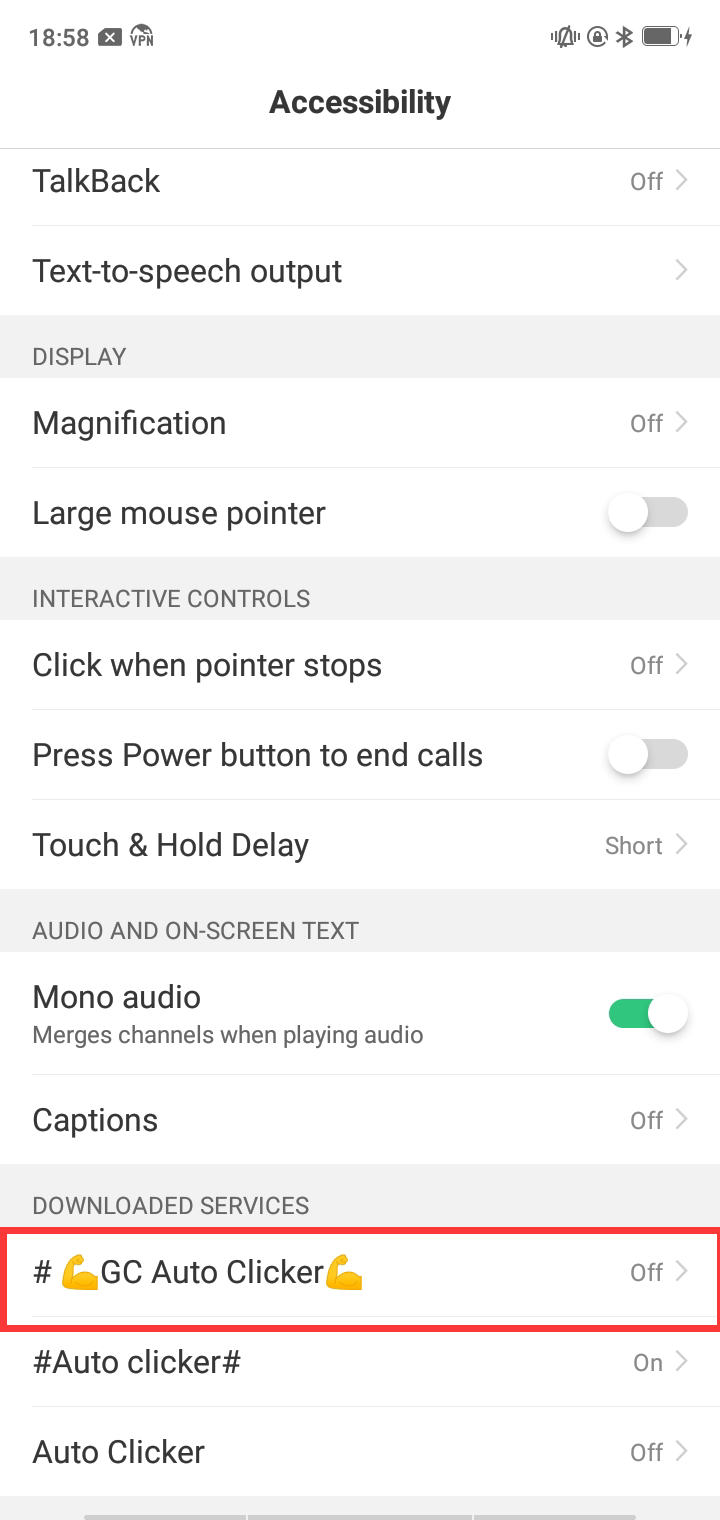Toggle Press Power button to end calls
Image resolution: width=720 pixels, height=1520 pixels.
pyautogui.click(x=647, y=755)
